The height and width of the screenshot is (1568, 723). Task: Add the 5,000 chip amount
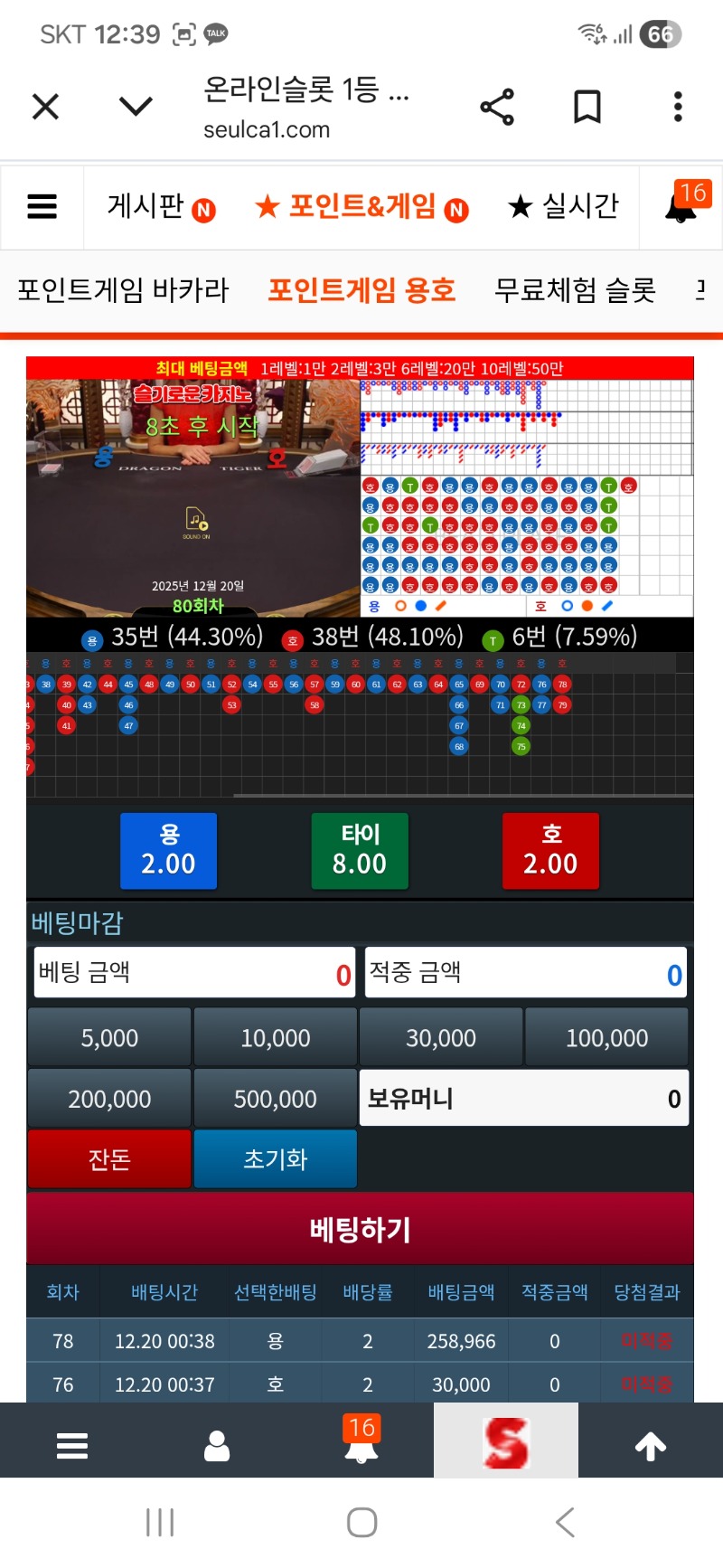(x=109, y=1037)
